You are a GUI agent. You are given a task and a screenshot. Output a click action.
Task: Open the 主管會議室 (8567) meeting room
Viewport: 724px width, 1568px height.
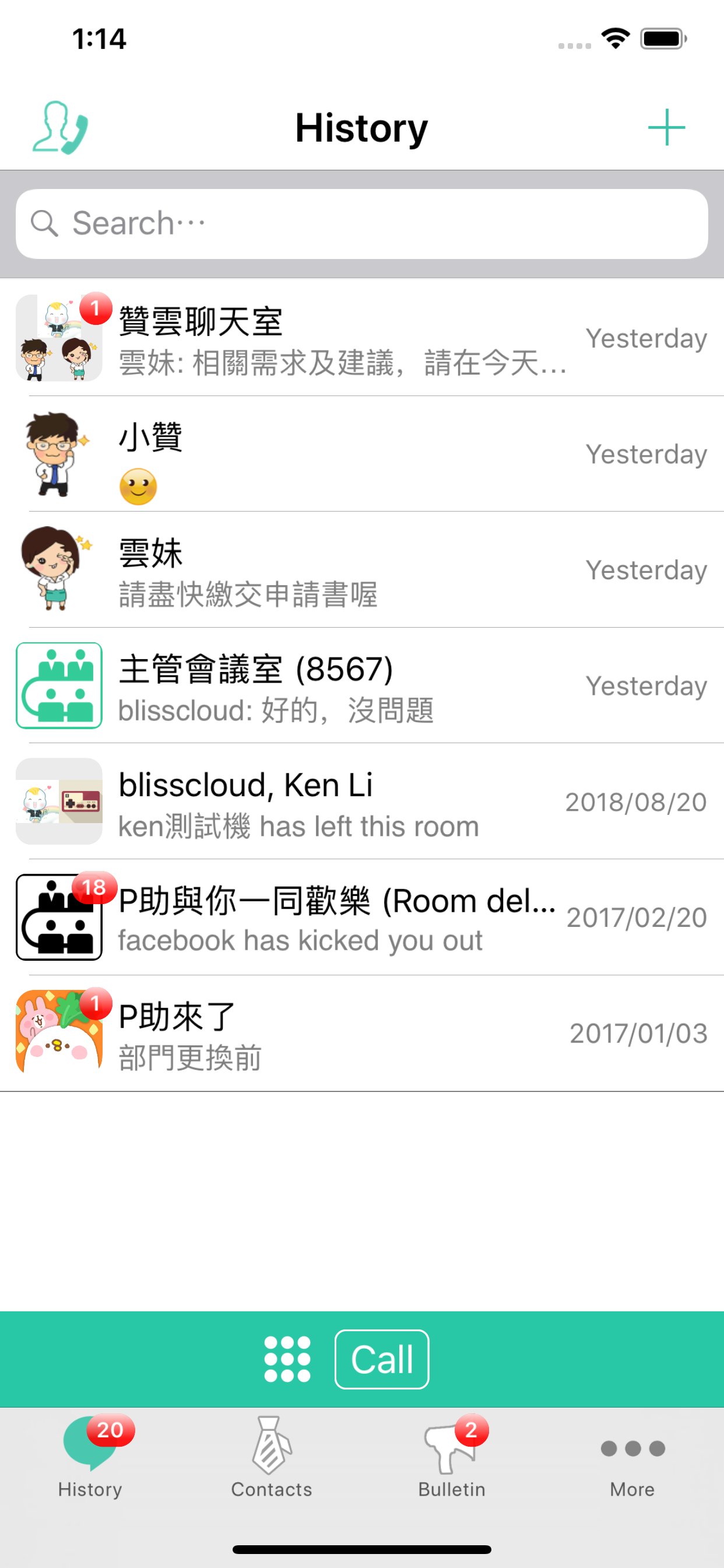click(x=340, y=685)
